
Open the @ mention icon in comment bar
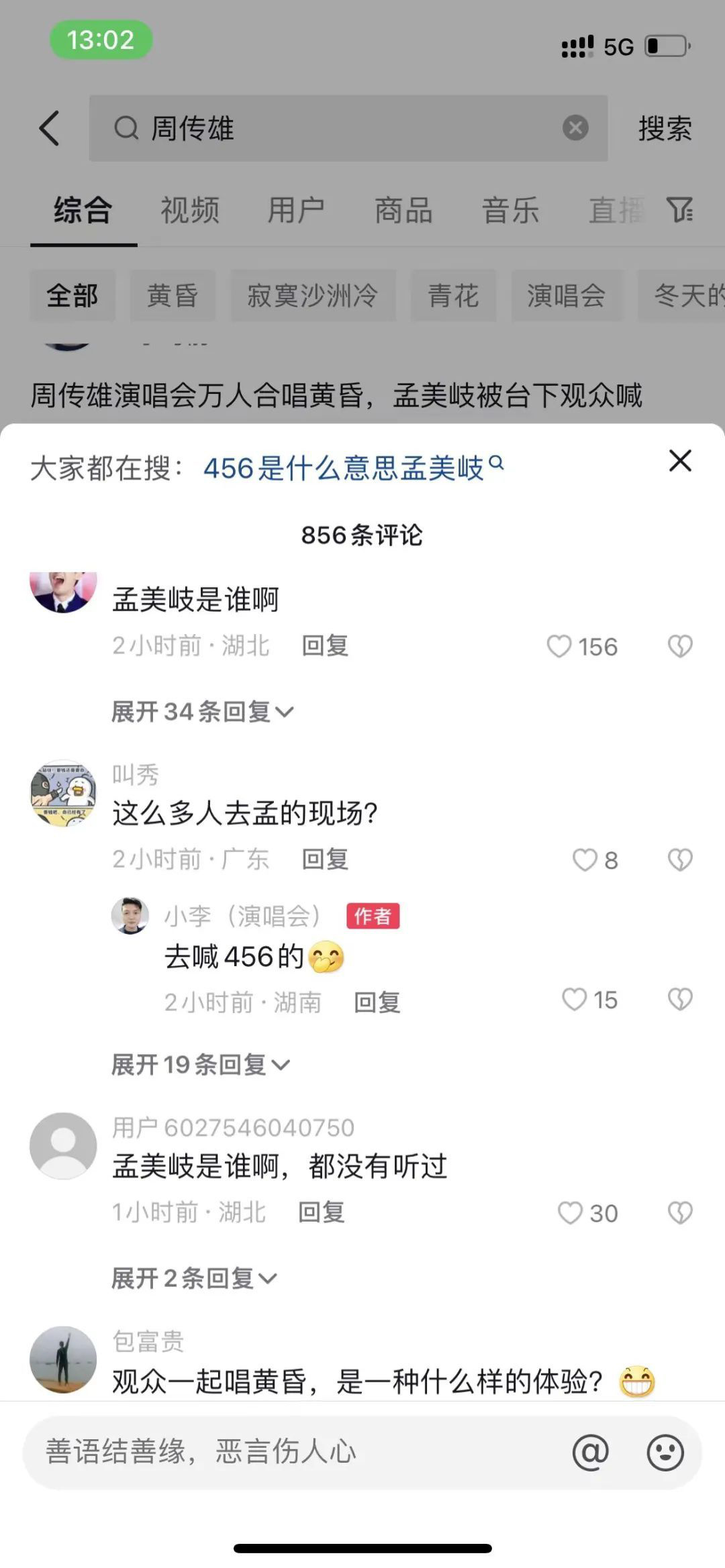[589, 1448]
